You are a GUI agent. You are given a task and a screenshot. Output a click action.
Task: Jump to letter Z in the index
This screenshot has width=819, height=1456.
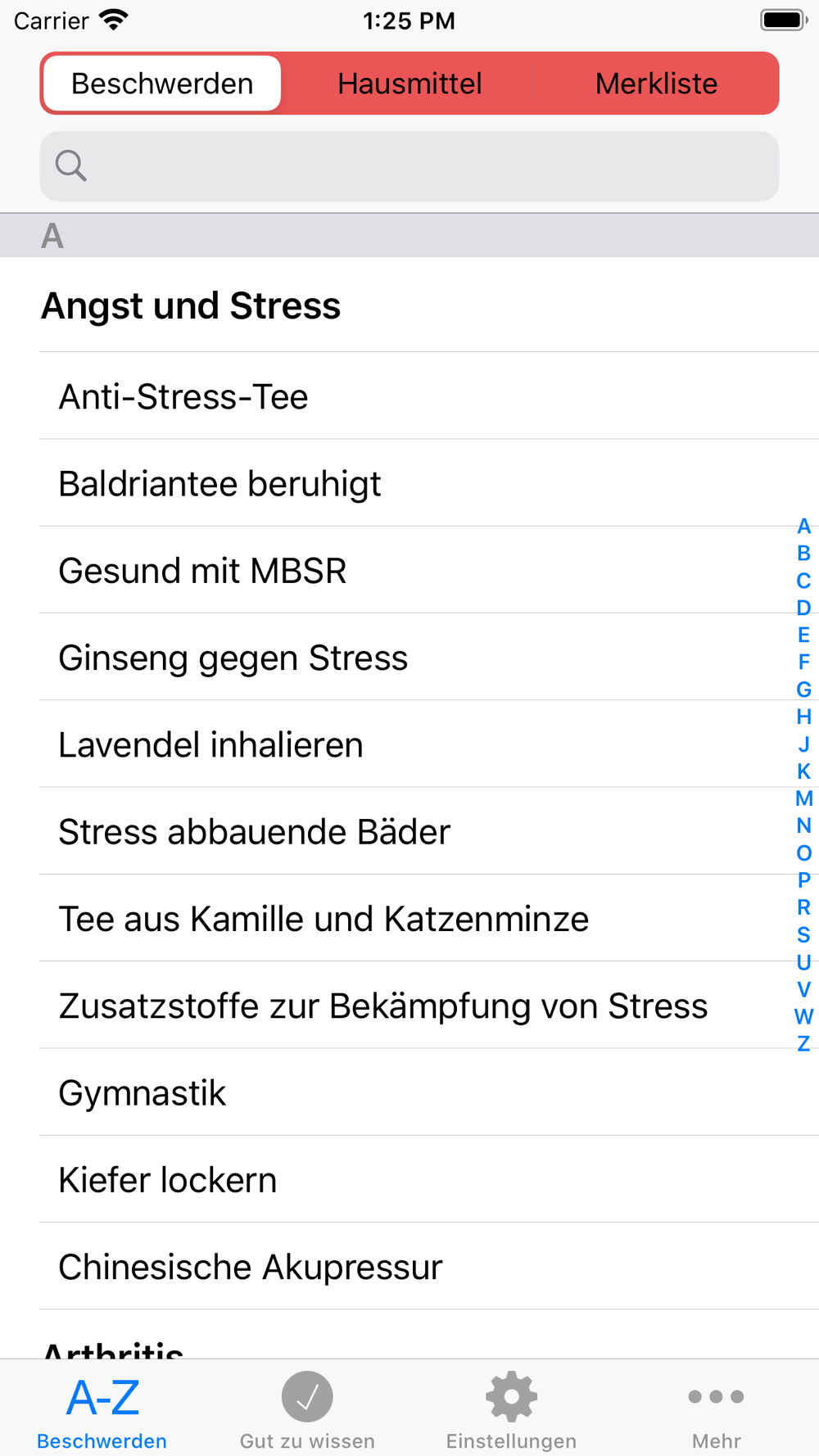click(x=804, y=1043)
